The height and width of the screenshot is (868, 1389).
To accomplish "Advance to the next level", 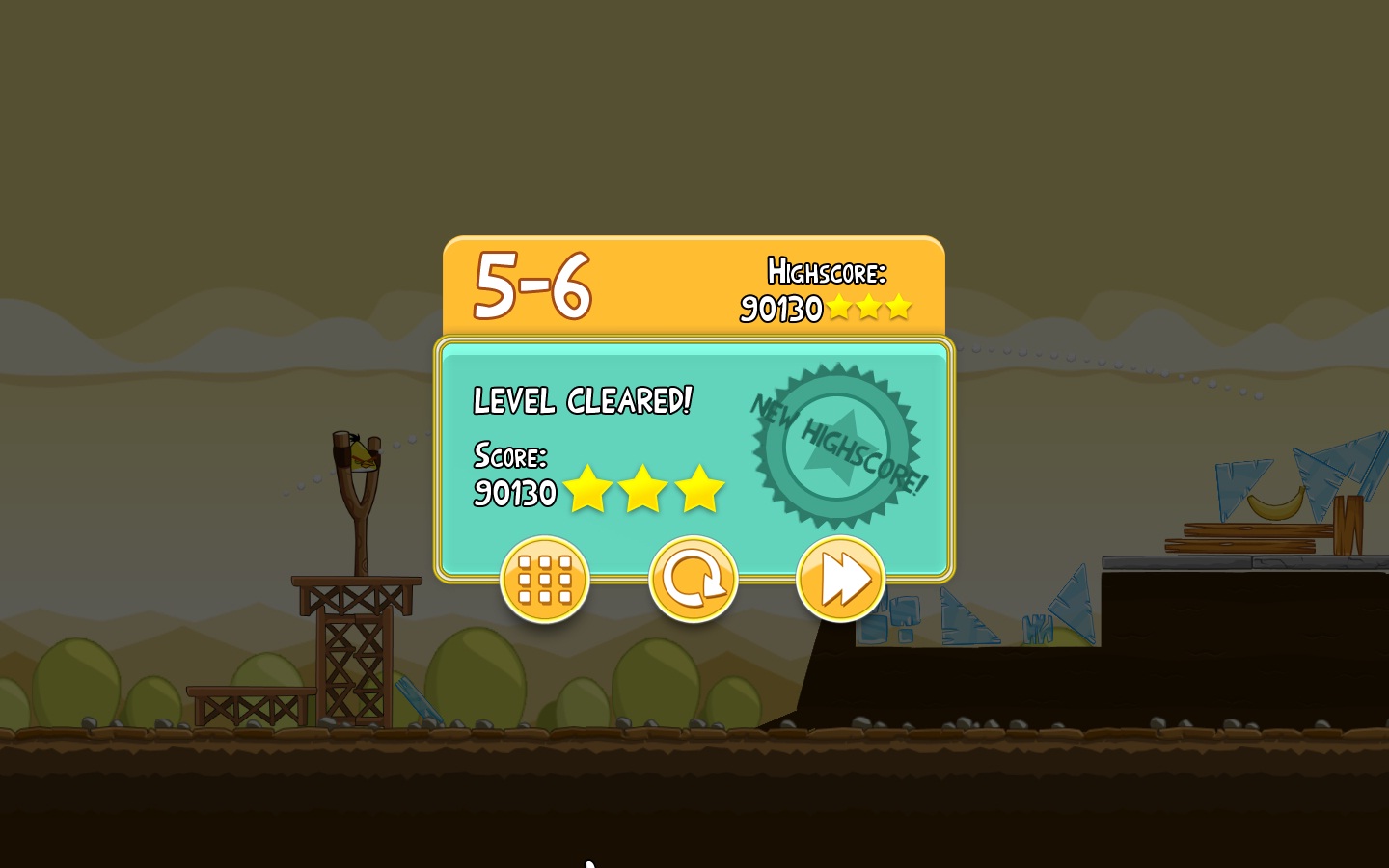I will [840, 579].
